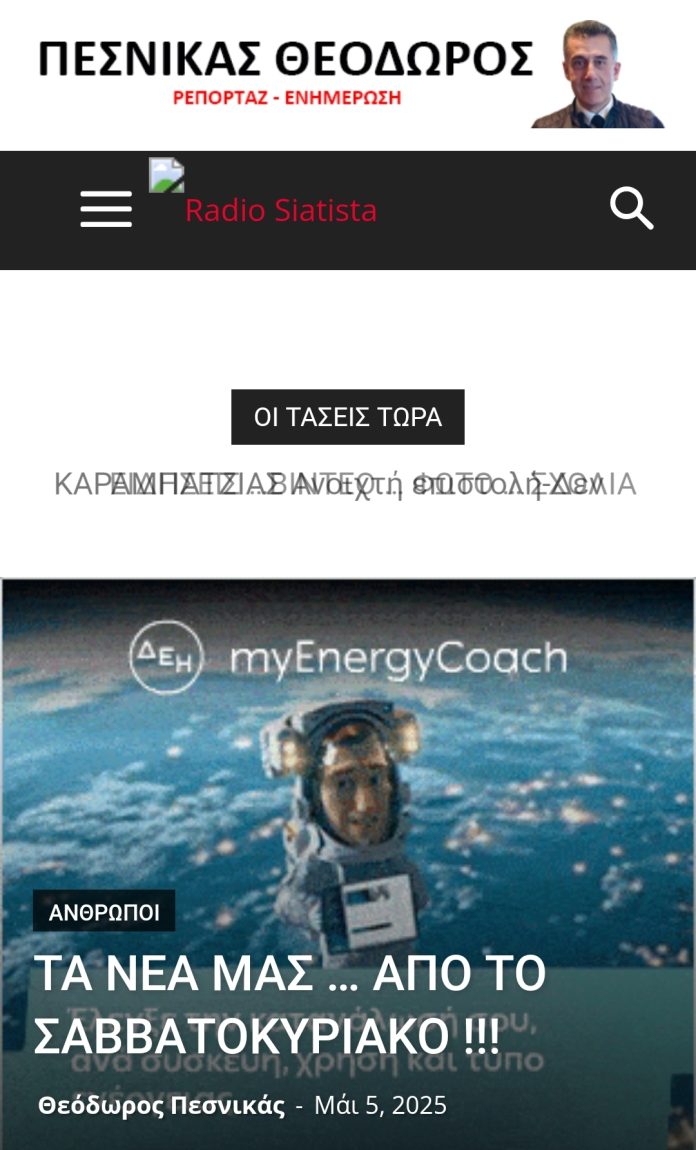Tap the search magnifier icon
The height and width of the screenshot is (1150, 696).
pos(631,209)
